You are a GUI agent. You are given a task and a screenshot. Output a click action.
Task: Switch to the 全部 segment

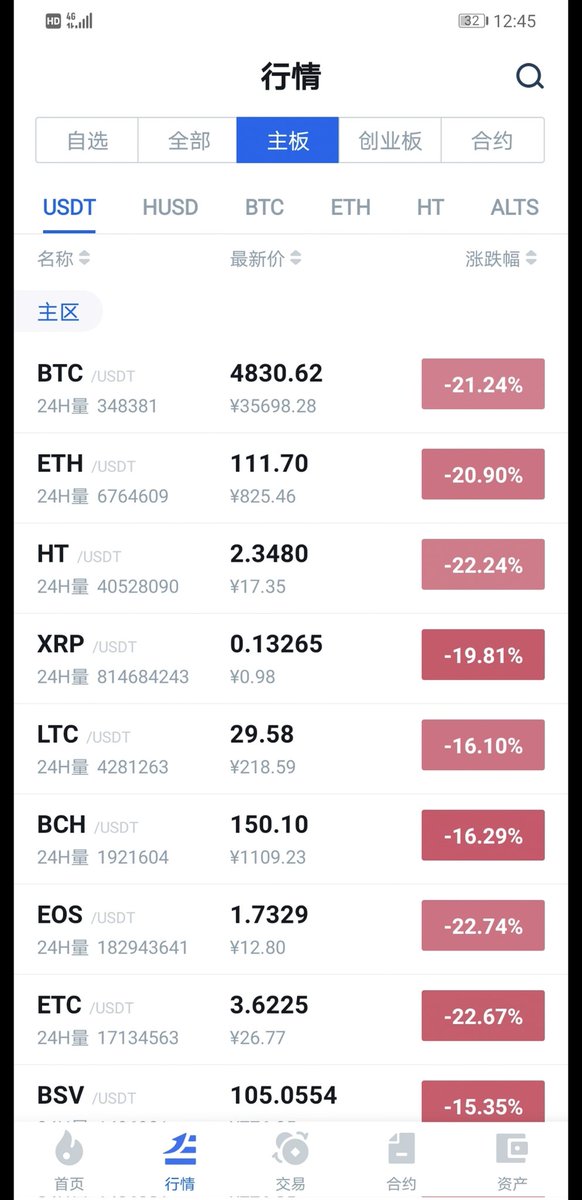(188, 140)
